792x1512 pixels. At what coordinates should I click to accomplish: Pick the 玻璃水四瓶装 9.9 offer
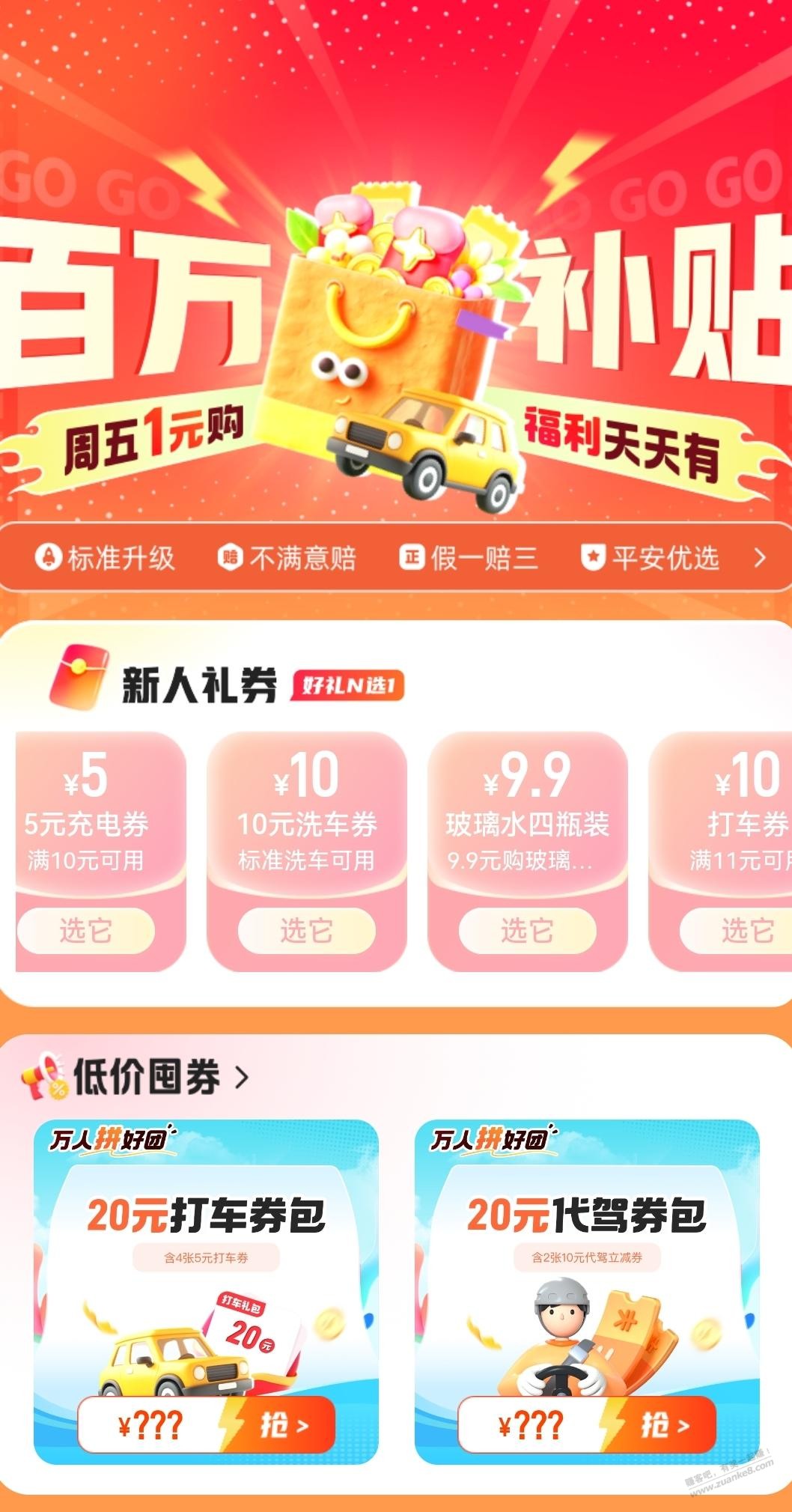[x=527, y=931]
